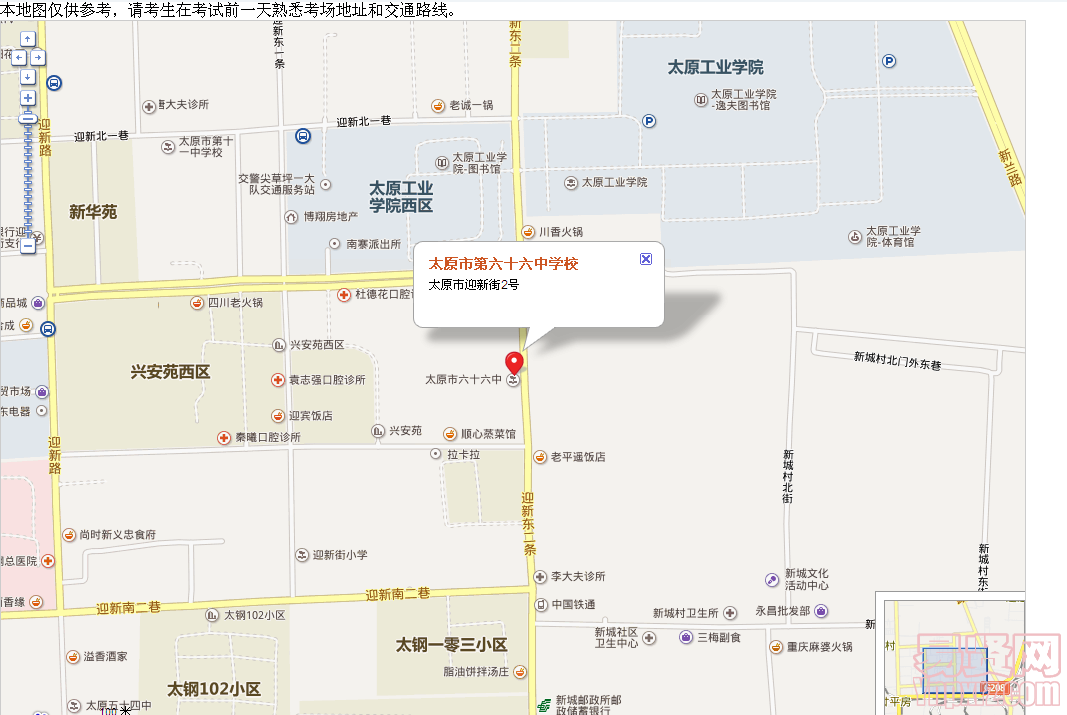Pan the map down

click(28, 76)
